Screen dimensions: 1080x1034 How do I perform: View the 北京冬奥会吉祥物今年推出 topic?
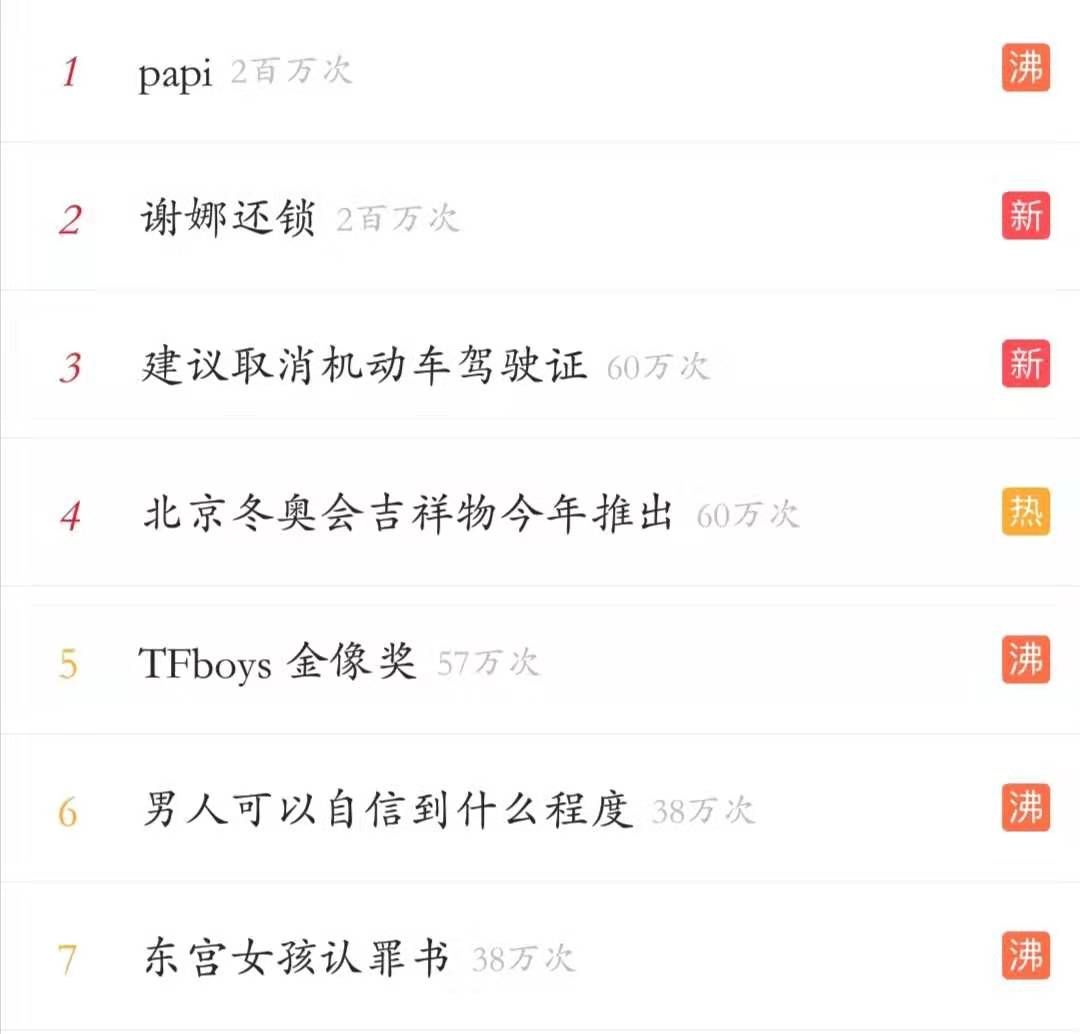[x=408, y=514]
